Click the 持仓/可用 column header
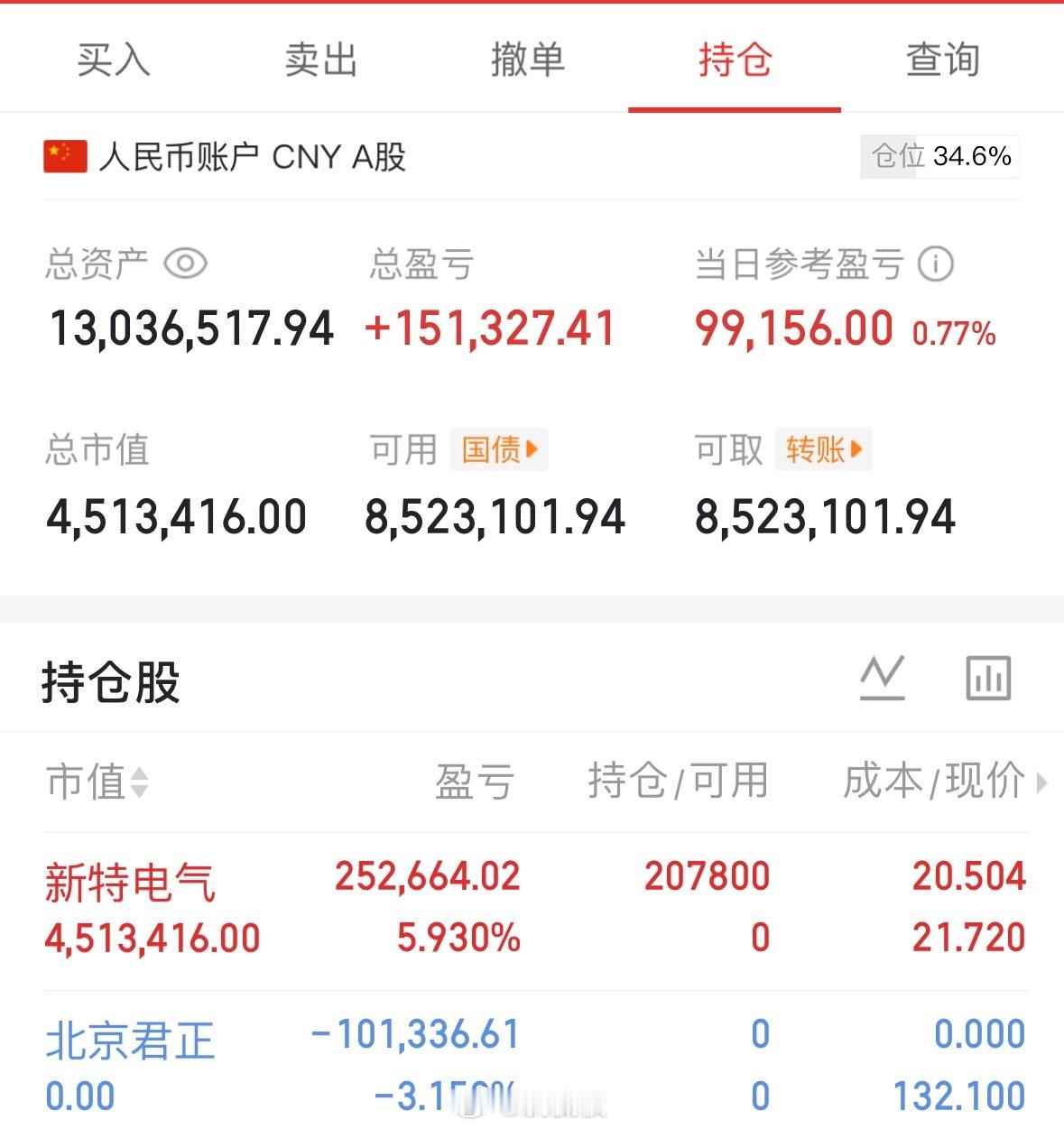Screen dimensions: 1064x1129 point(679,780)
